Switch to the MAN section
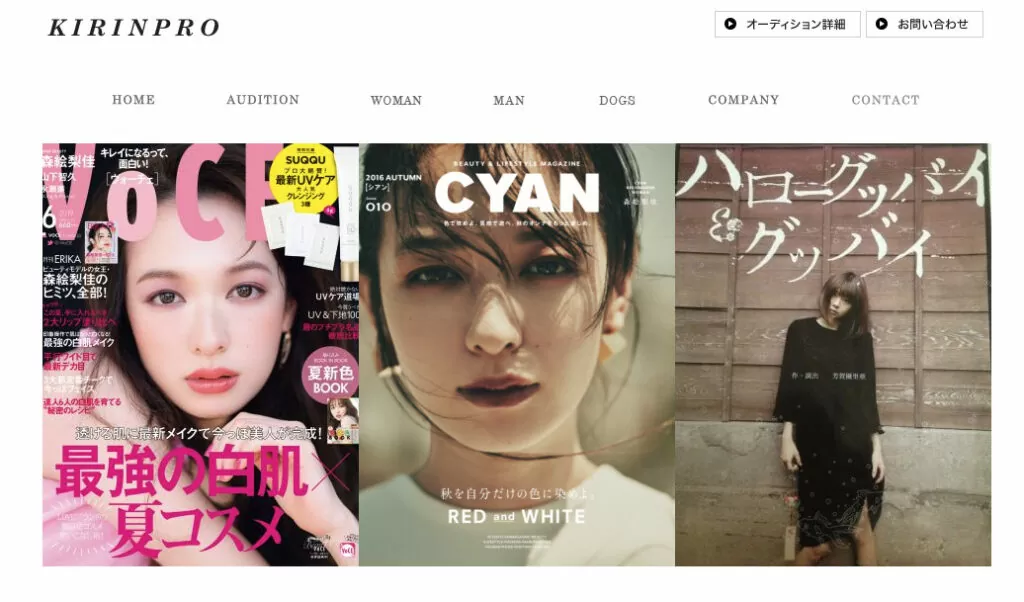The width and height of the screenshot is (1024, 602). pyautogui.click(x=509, y=100)
